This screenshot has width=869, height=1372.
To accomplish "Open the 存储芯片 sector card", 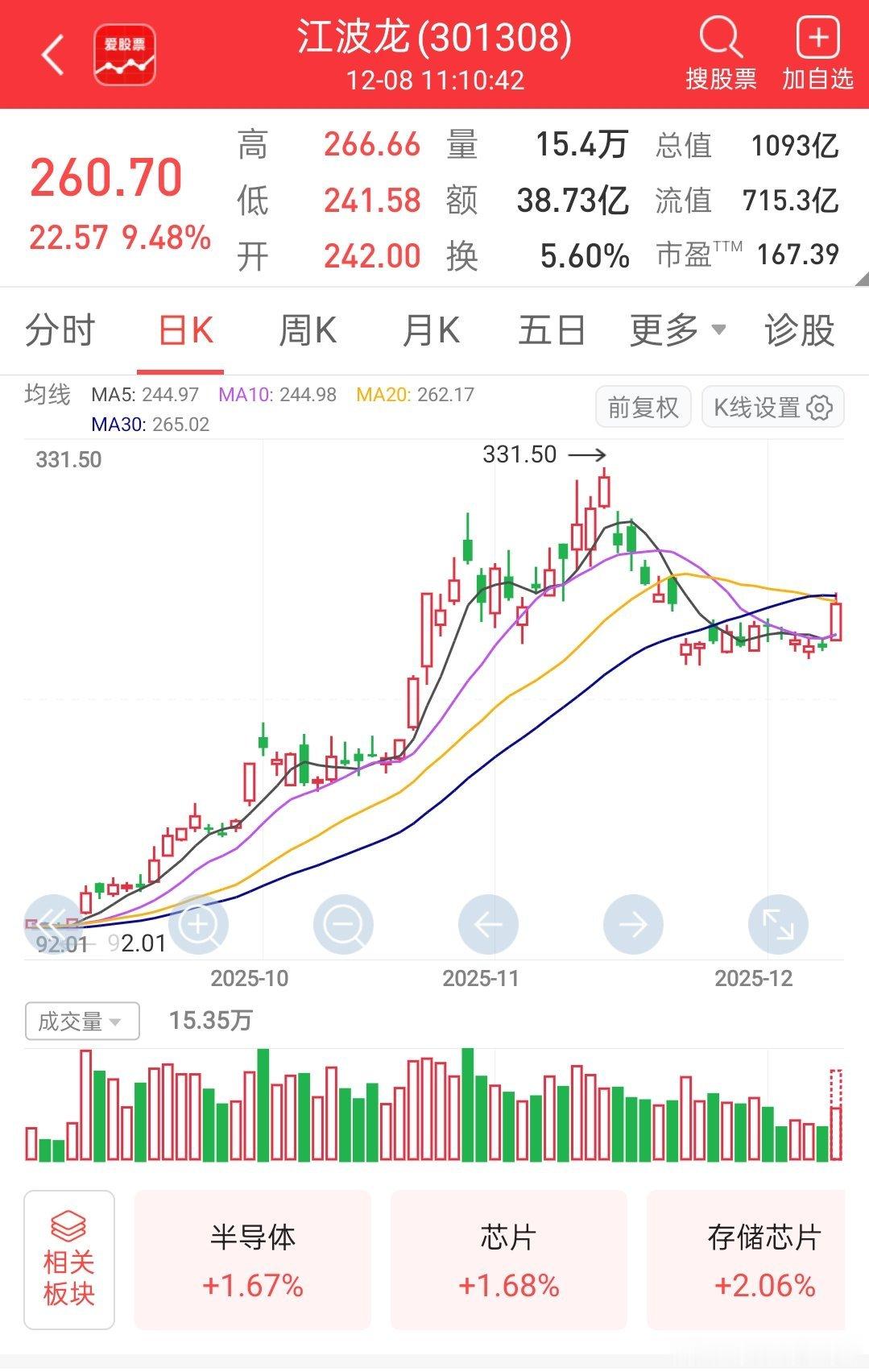I will click(747, 1261).
